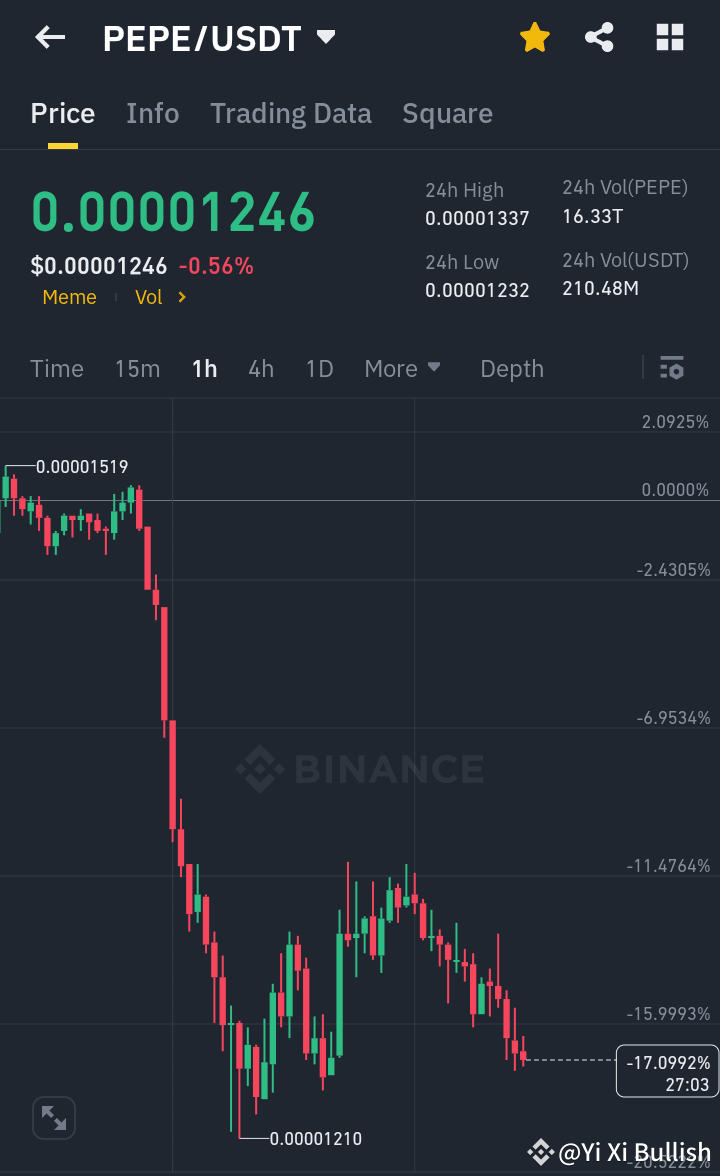The height and width of the screenshot is (1176, 720).
Task: Tap the fullscreen expand icon on the chart
Action: [53, 1117]
